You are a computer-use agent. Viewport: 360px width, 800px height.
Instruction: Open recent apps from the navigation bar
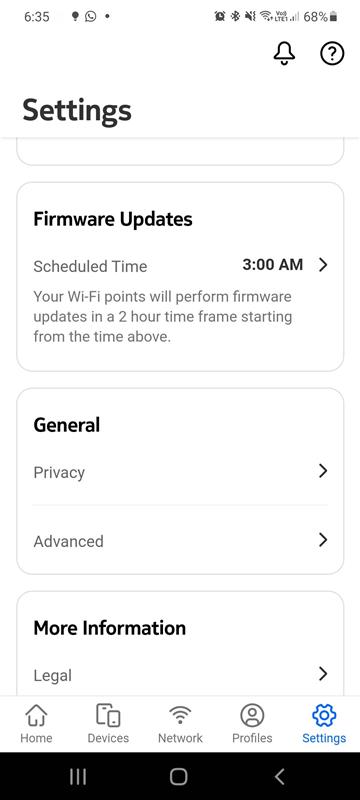point(78,777)
